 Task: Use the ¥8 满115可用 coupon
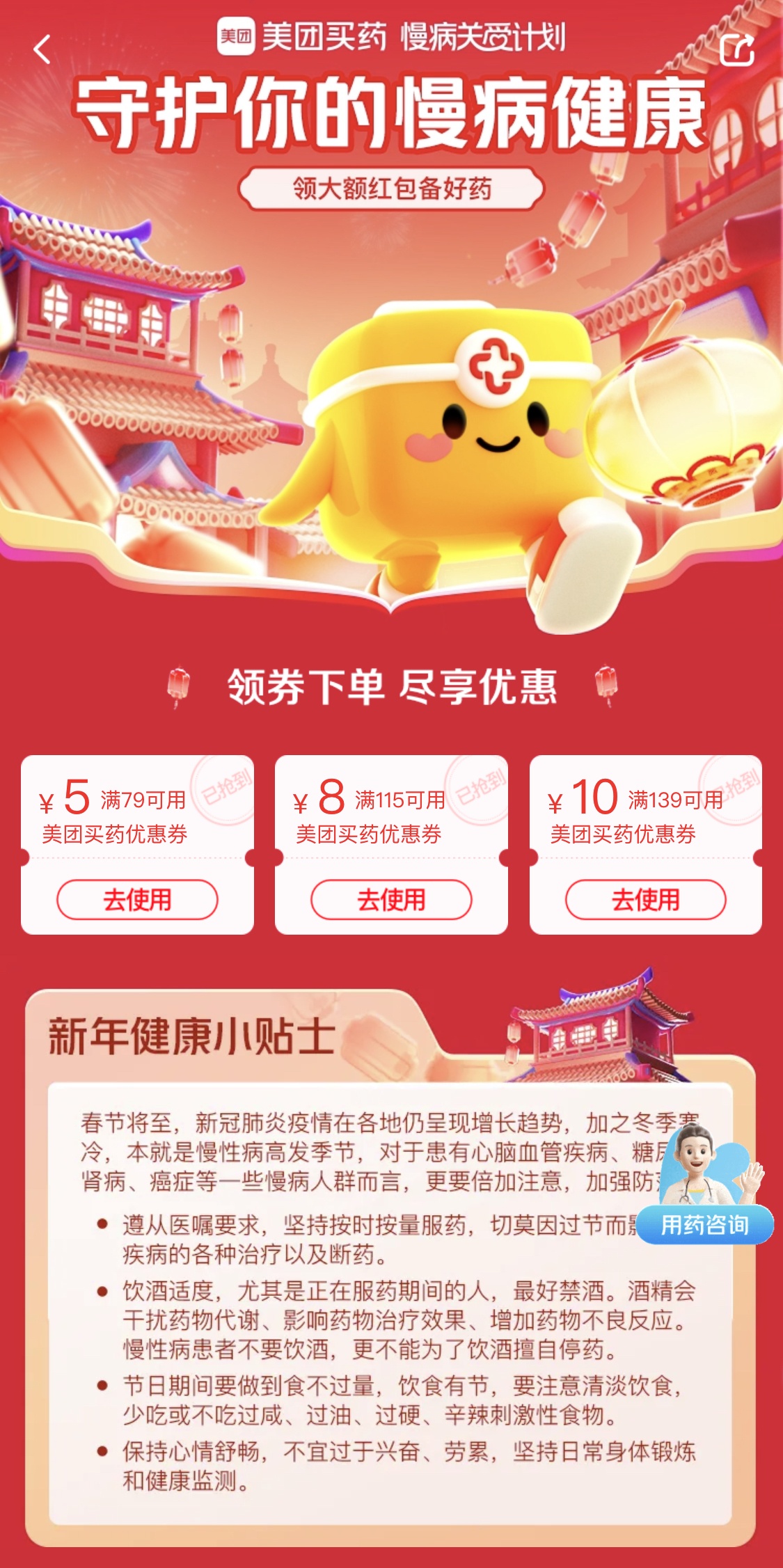coord(391,899)
